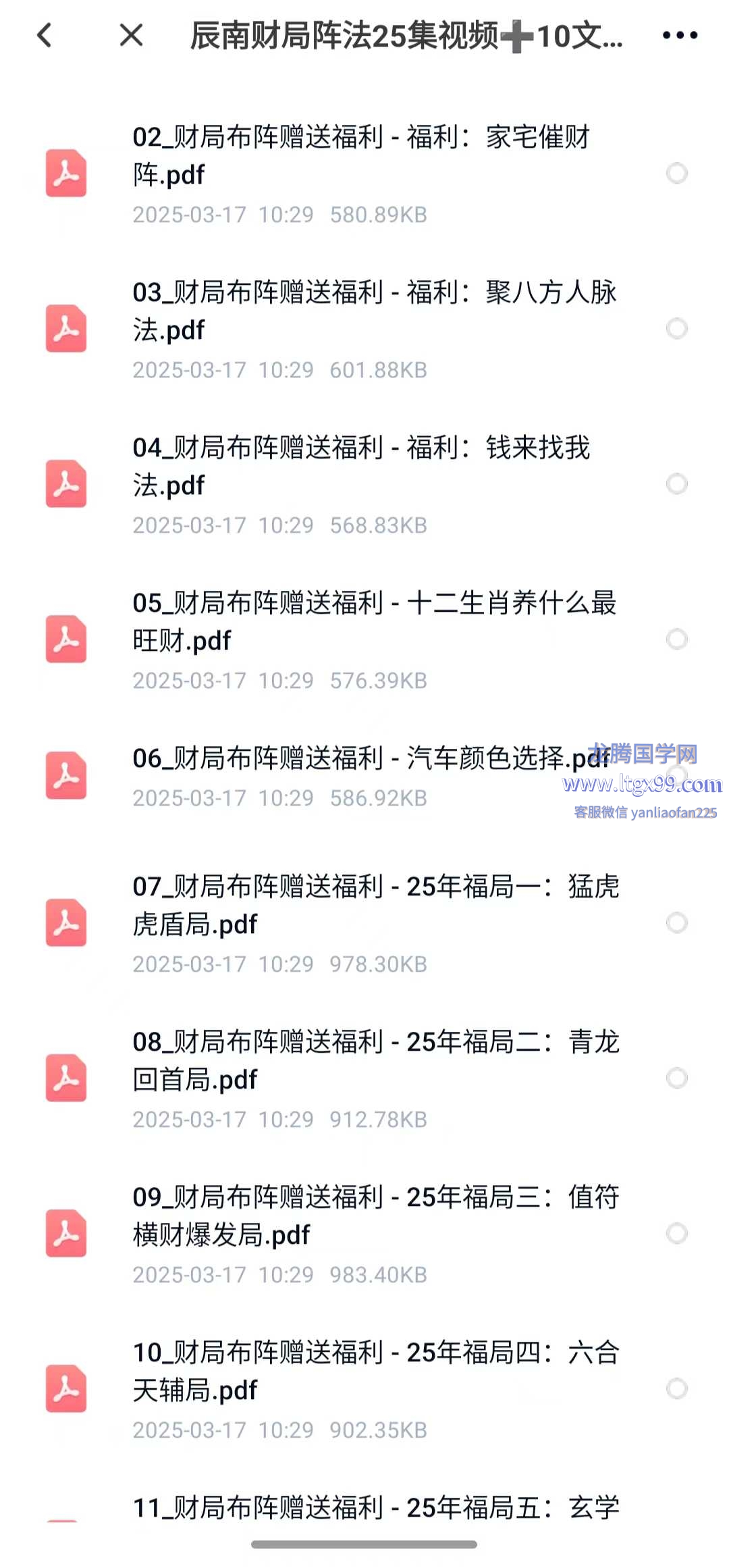Open file 05 十二生肖养什么最旺财.pdf

(x=375, y=622)
